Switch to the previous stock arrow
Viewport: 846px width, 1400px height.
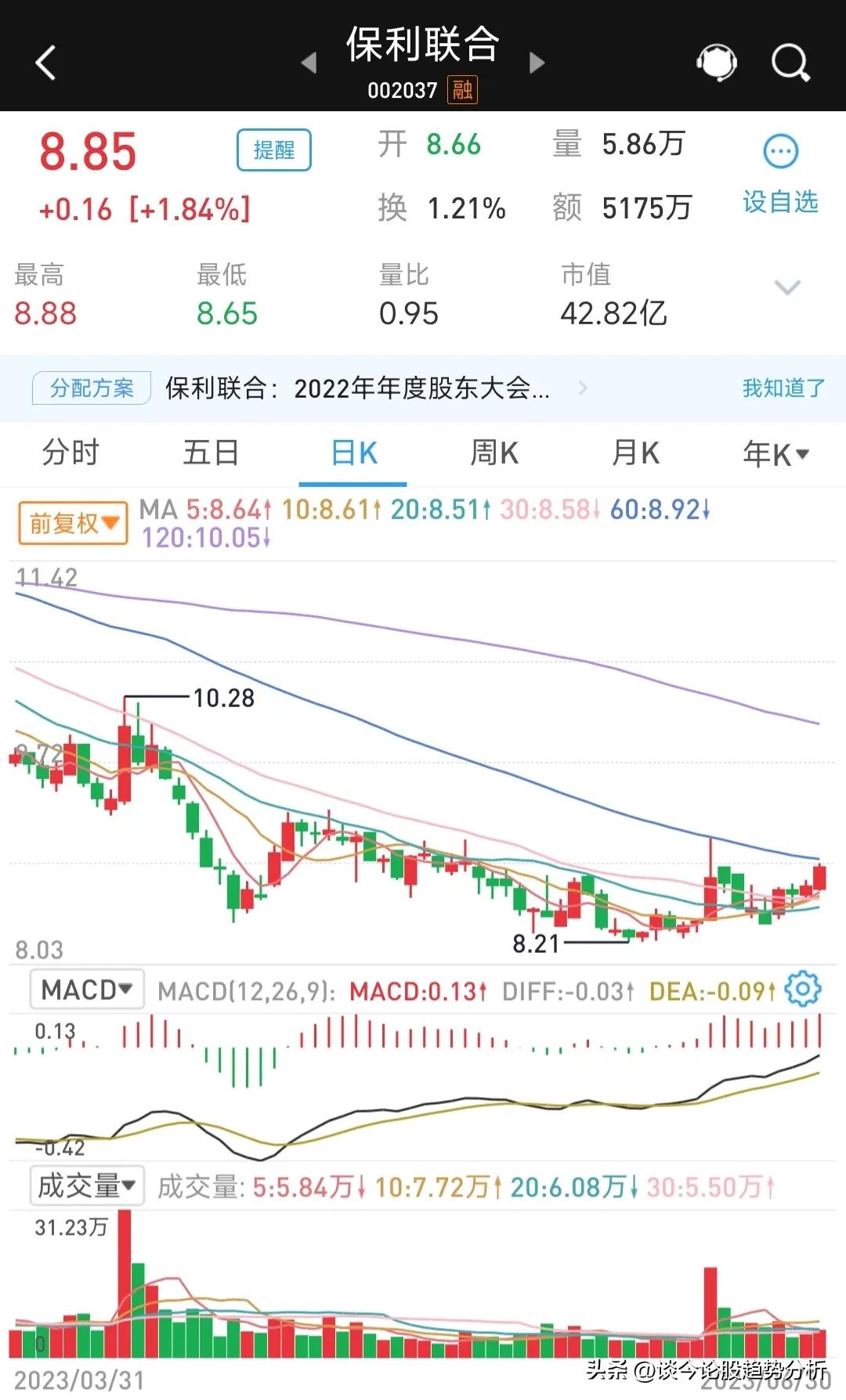click(x=309, y=63)
